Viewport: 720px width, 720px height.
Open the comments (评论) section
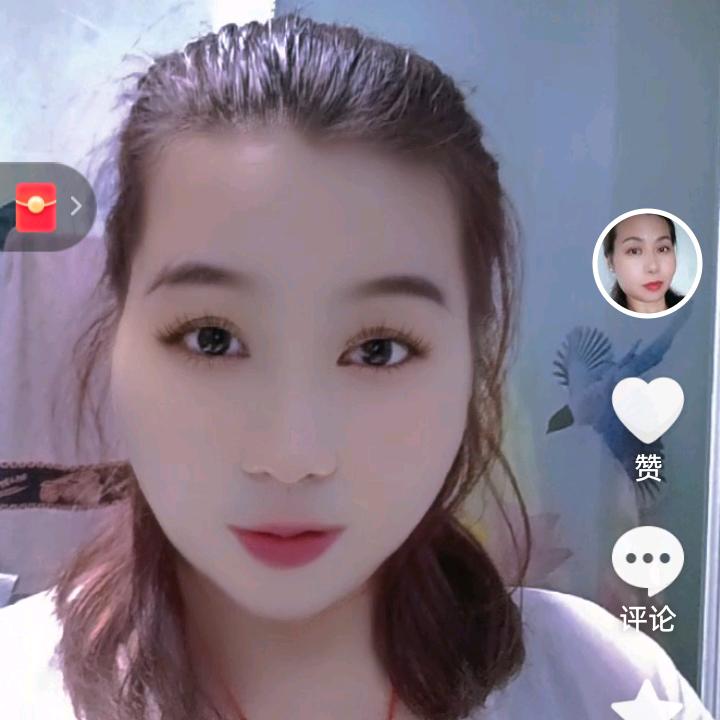point(647,560)
